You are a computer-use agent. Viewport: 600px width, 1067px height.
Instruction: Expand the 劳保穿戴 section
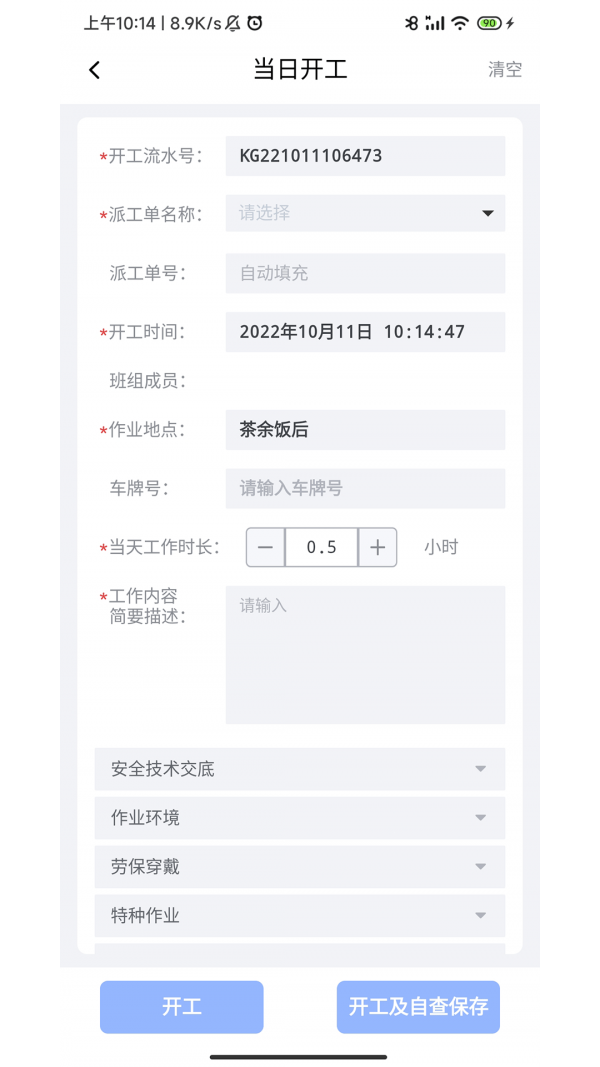(x=299, y=867)
